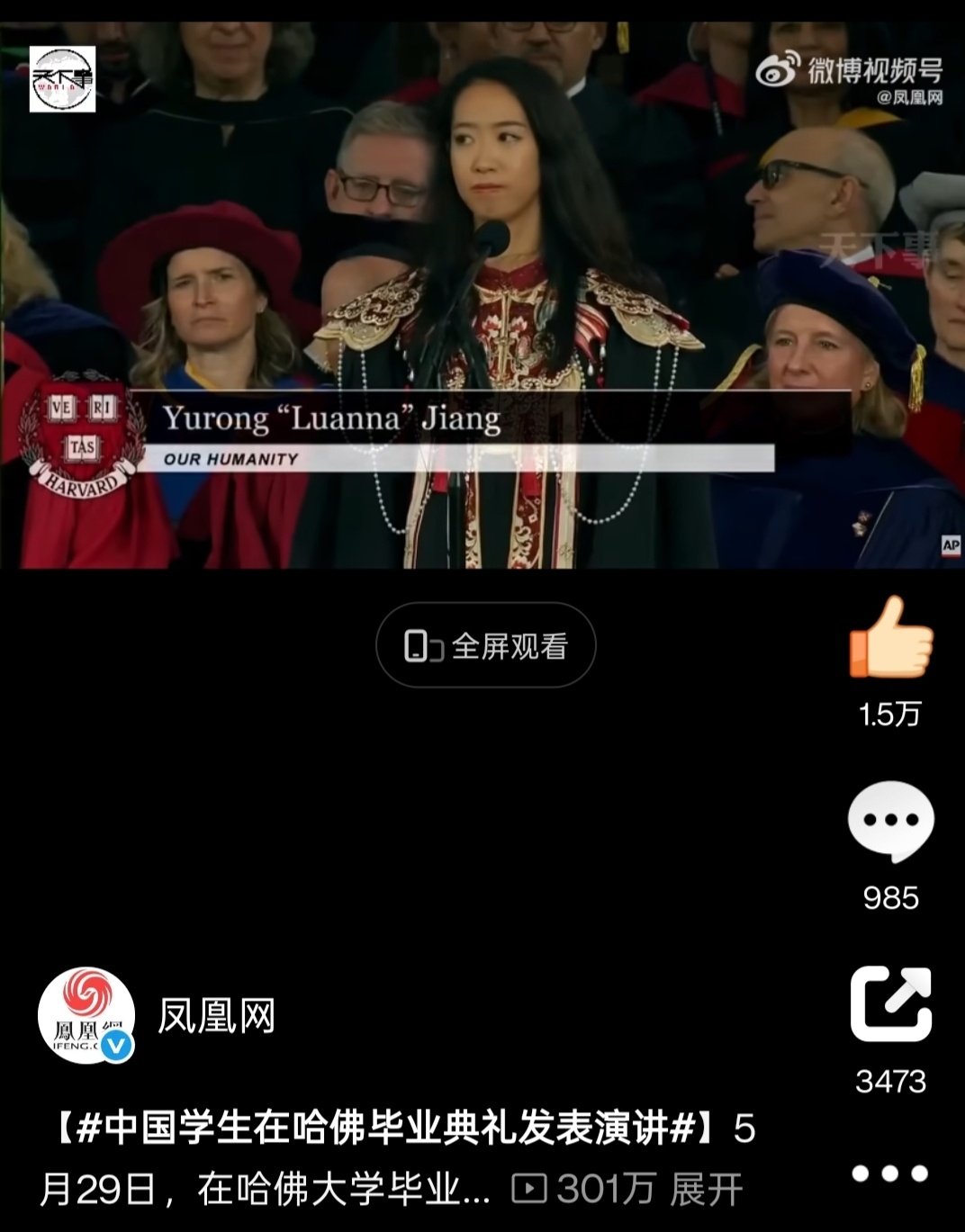The width and height of the screenshot is (965, 1232).
Task: Expand the caption with 展开
Action: 707,1190
